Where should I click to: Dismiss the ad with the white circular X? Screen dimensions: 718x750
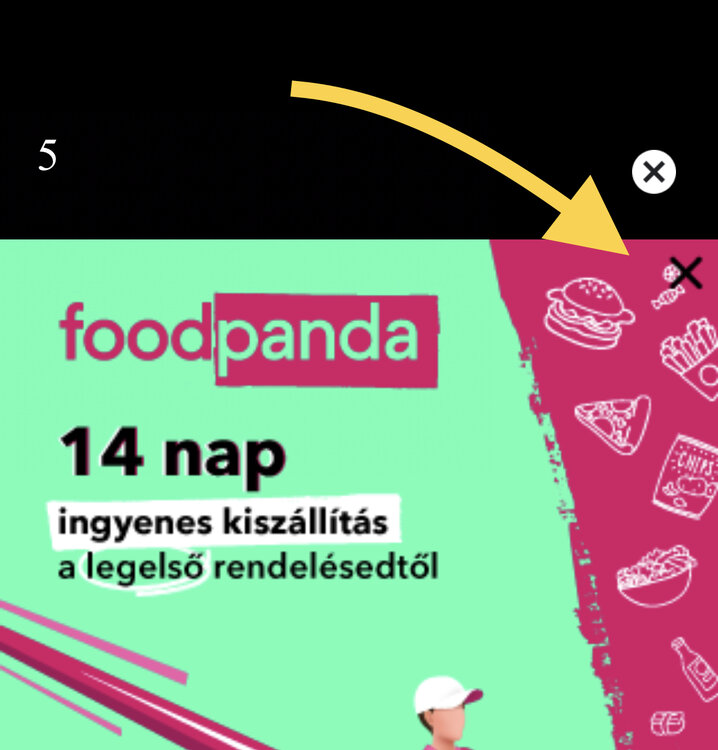[x=654, y=173]
